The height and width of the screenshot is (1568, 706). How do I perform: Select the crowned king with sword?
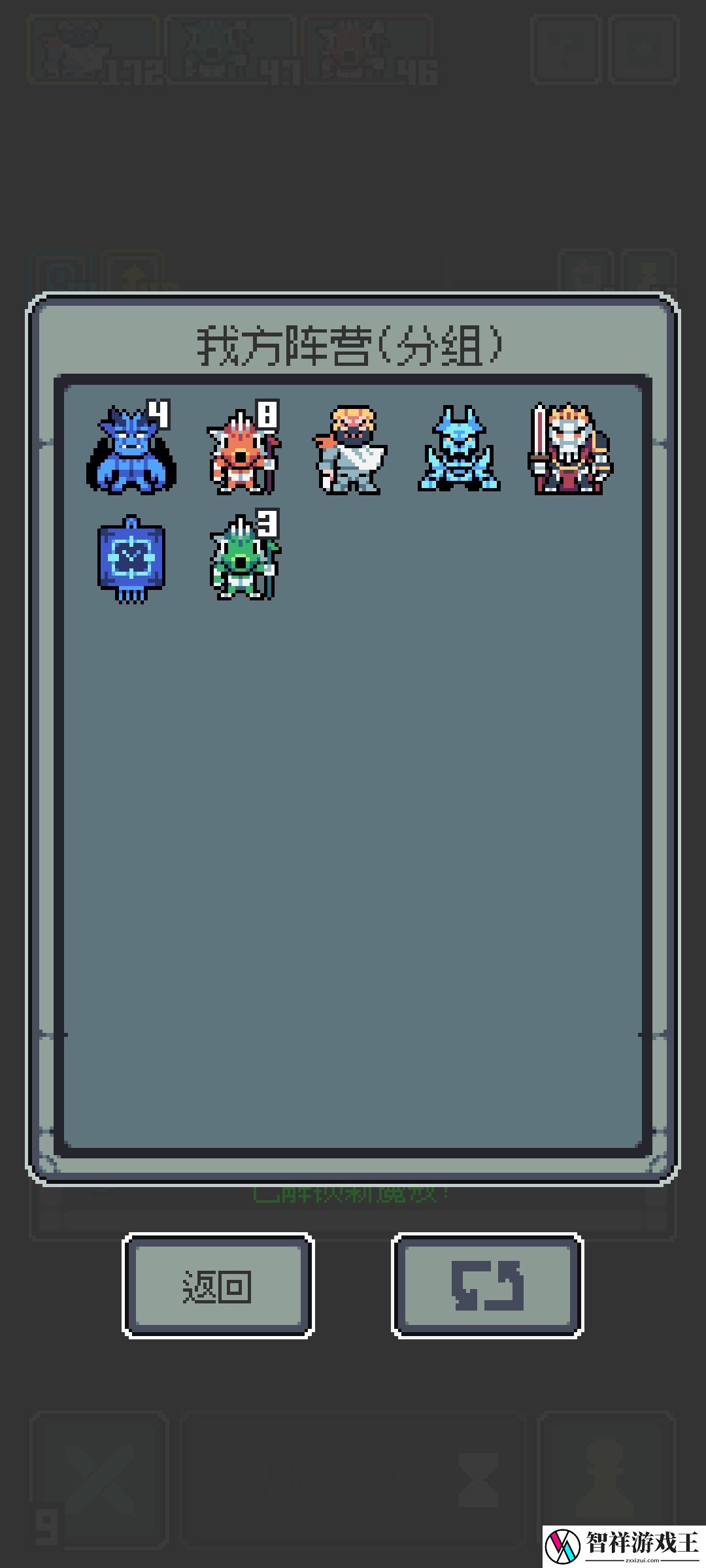click(570, 449)
